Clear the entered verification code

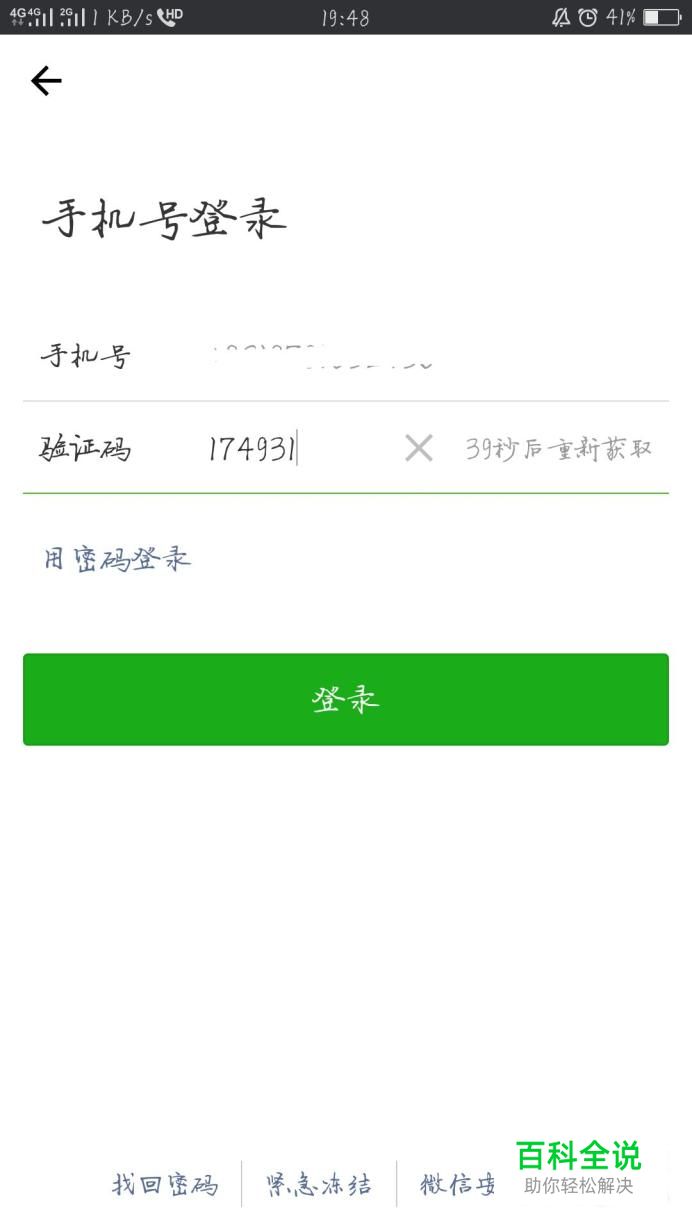(x=419, y=448)
